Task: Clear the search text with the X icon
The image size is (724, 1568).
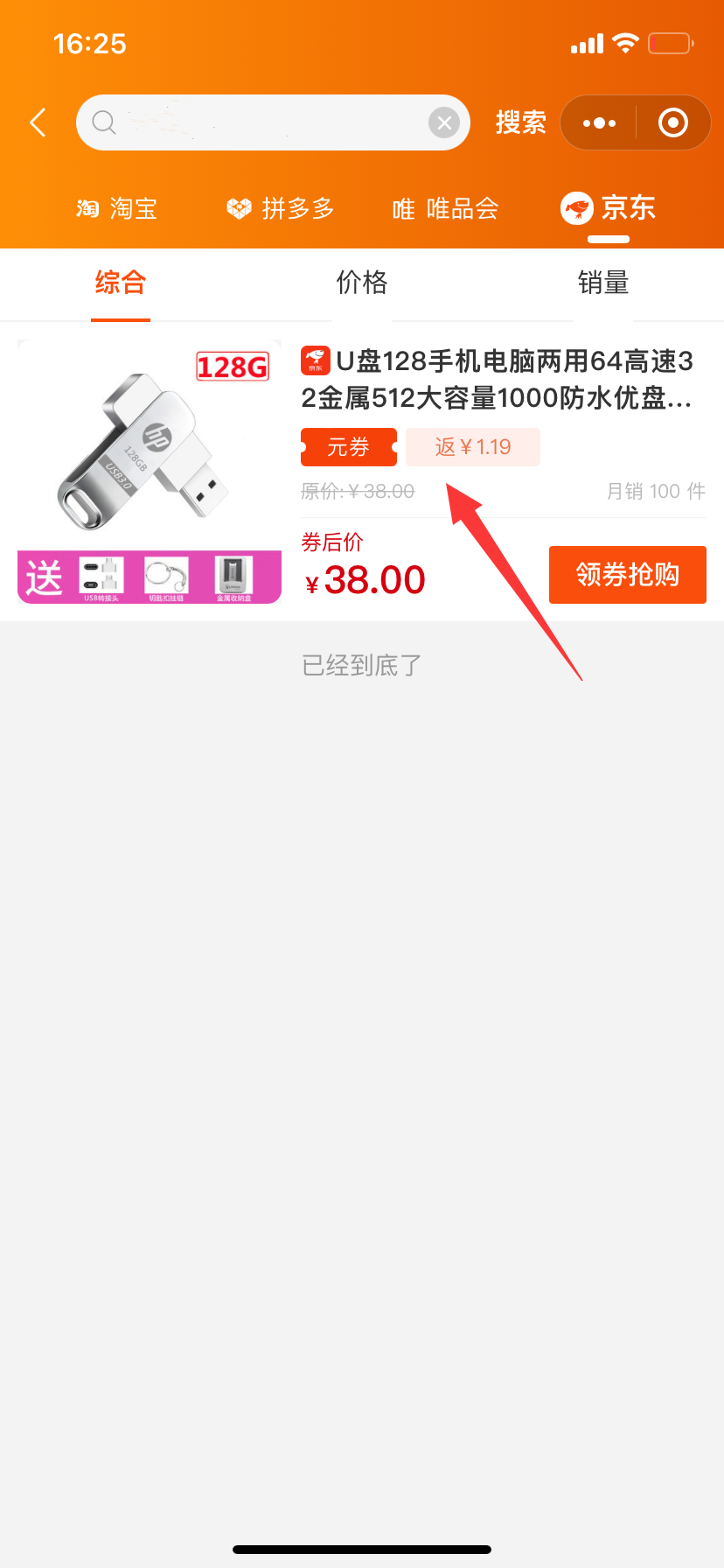Action: (x=444, y=122)
